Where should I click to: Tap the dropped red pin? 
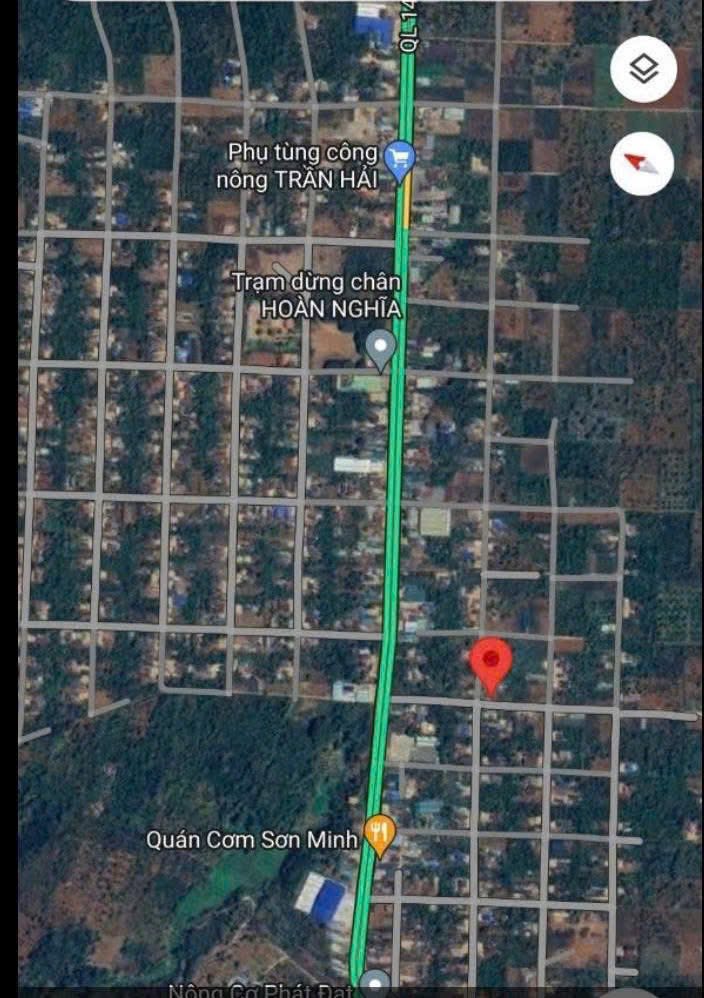tap(491, 663)
